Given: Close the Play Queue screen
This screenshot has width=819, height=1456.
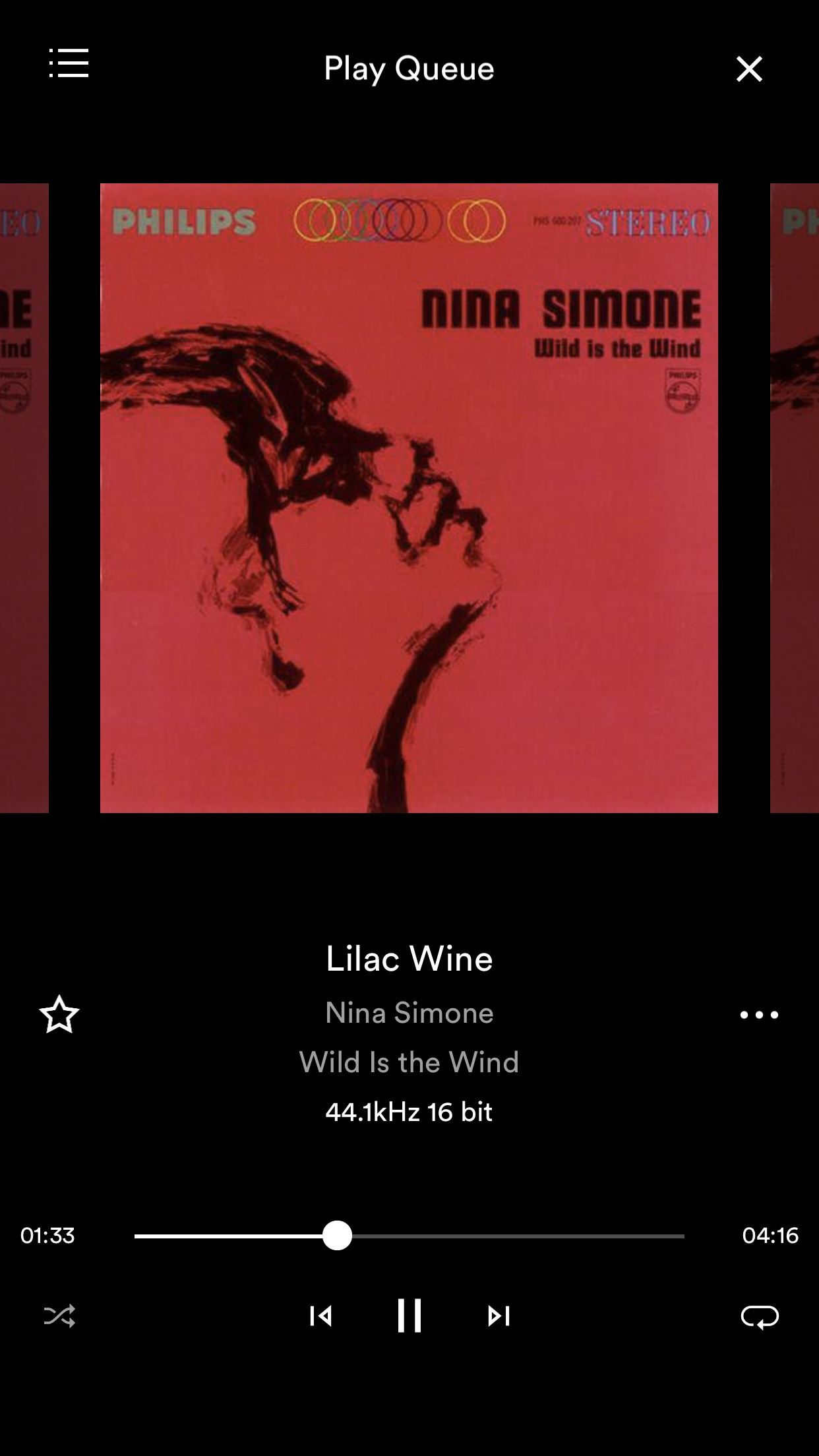Looking at the screenshot, I should tap(749, 69).
